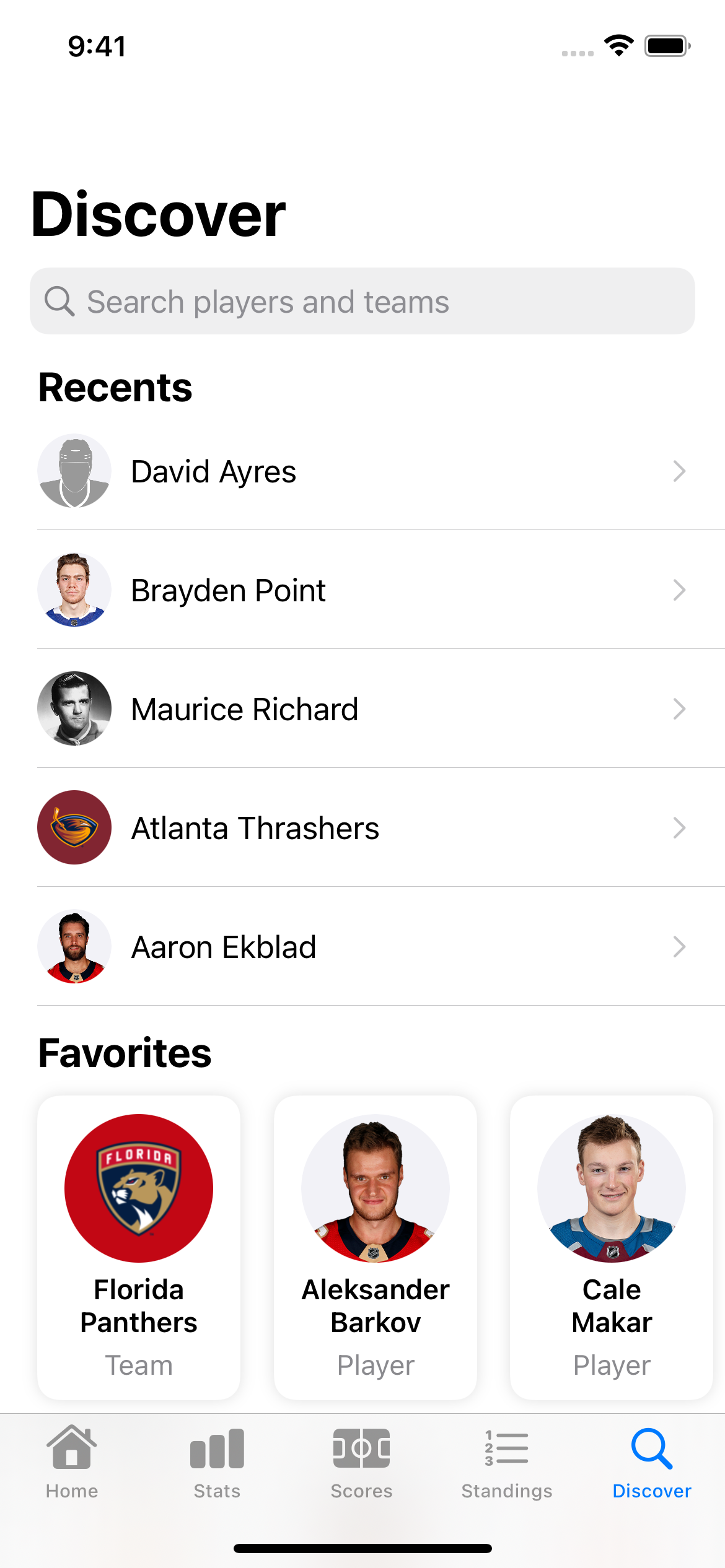The width and height of the screenshot is (725, 1568).
Task: Open the Cale Makar favorite card
Action: tap(612, 1247)
